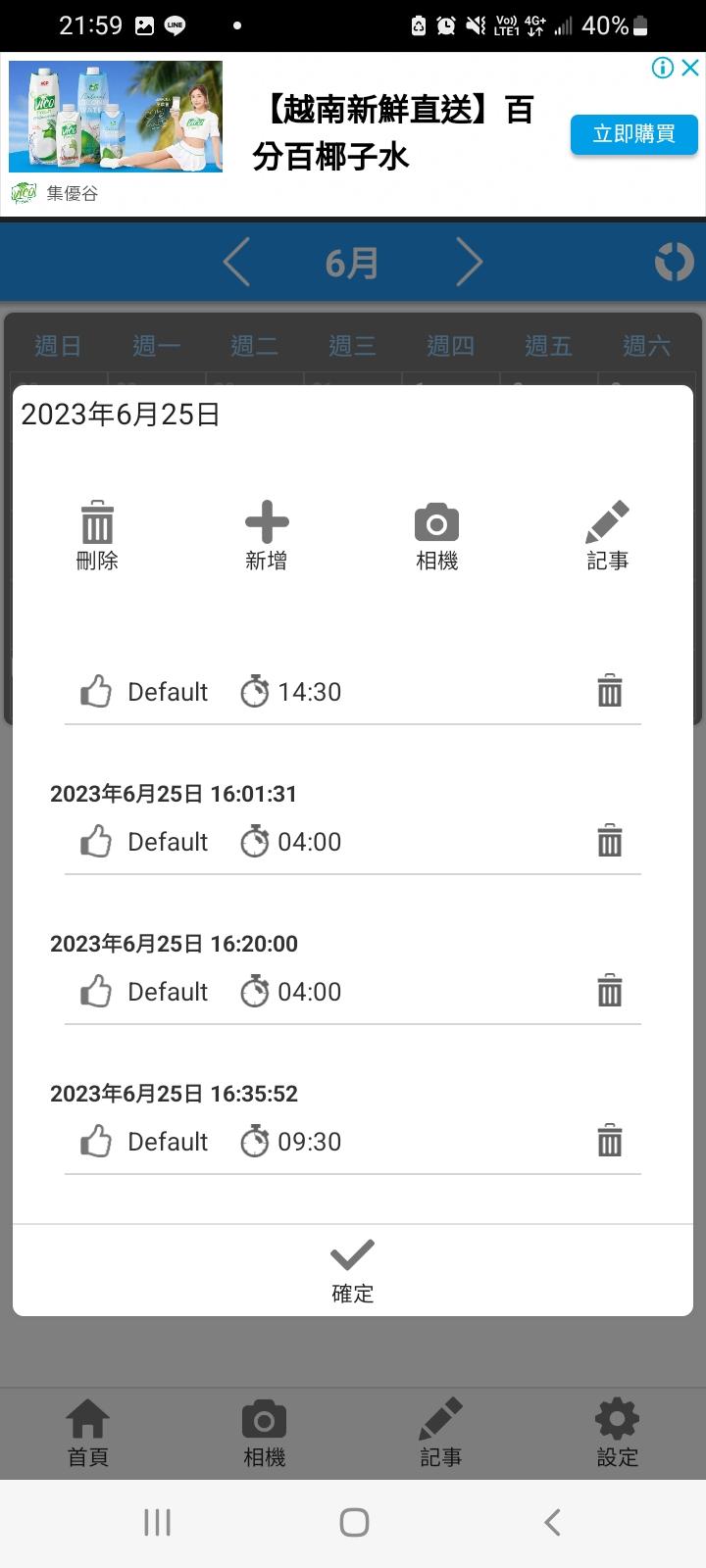Delete the 16:35:52 entry
The width and height of the screenshot is (706, 1568).
[609, 1142]
